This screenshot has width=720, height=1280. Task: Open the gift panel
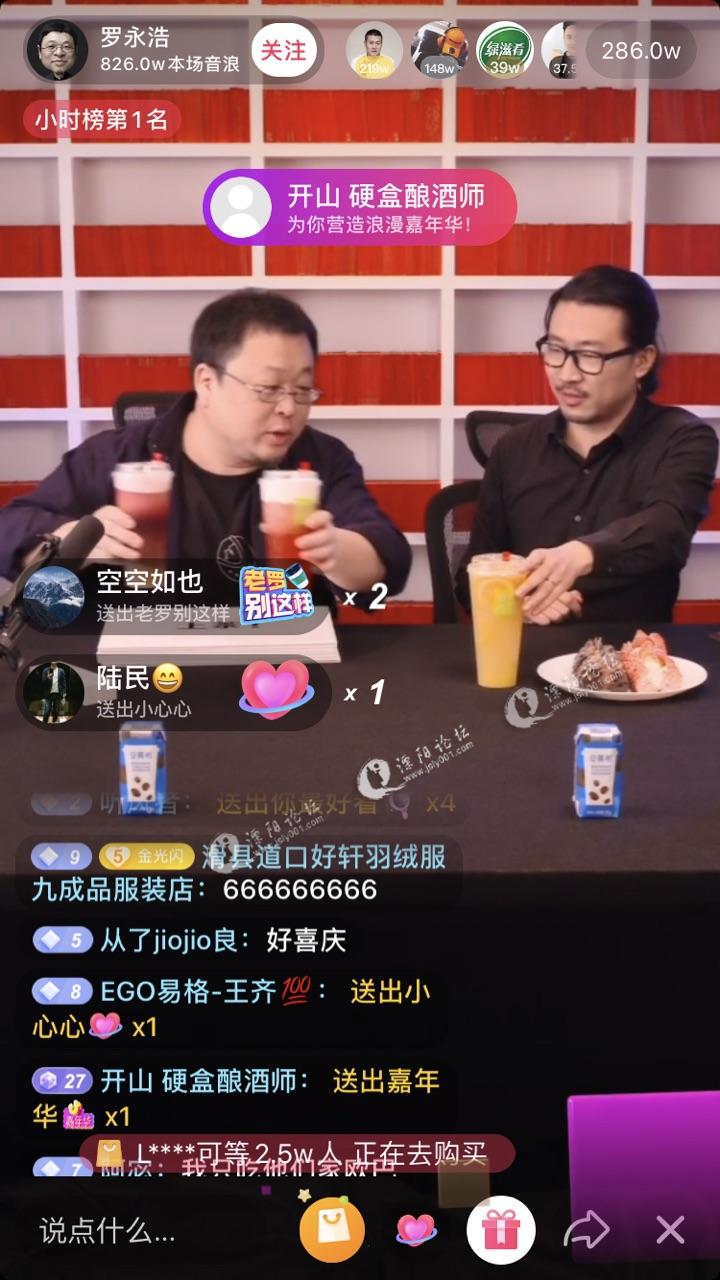tap(501, 1229)
